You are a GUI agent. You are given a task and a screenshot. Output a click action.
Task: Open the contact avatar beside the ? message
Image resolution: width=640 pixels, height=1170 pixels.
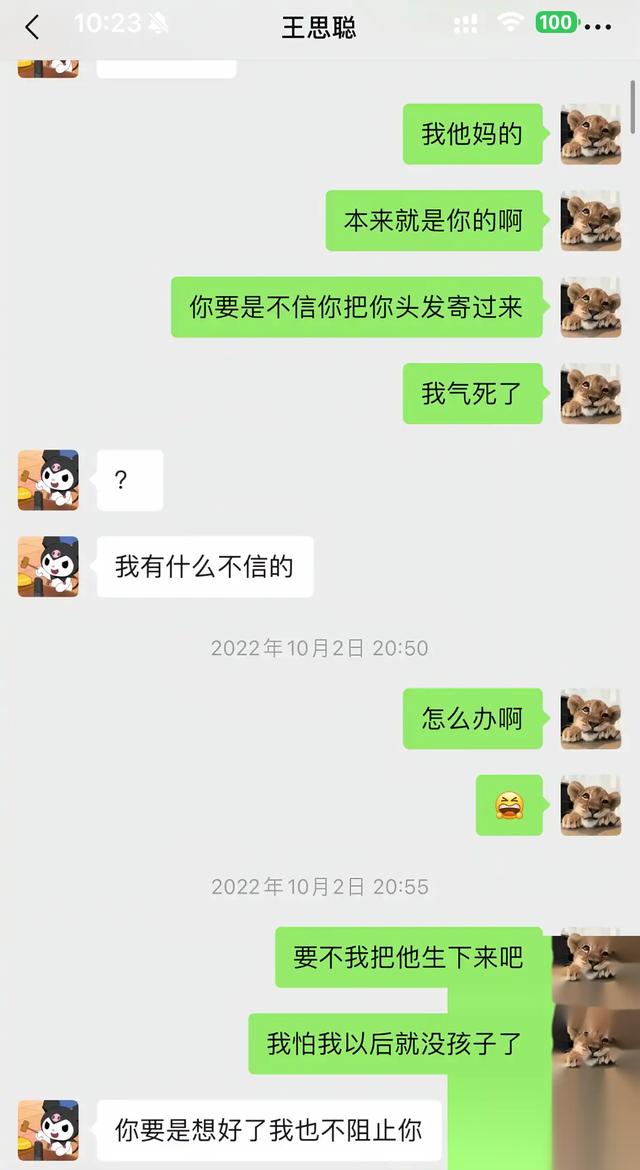48,480
